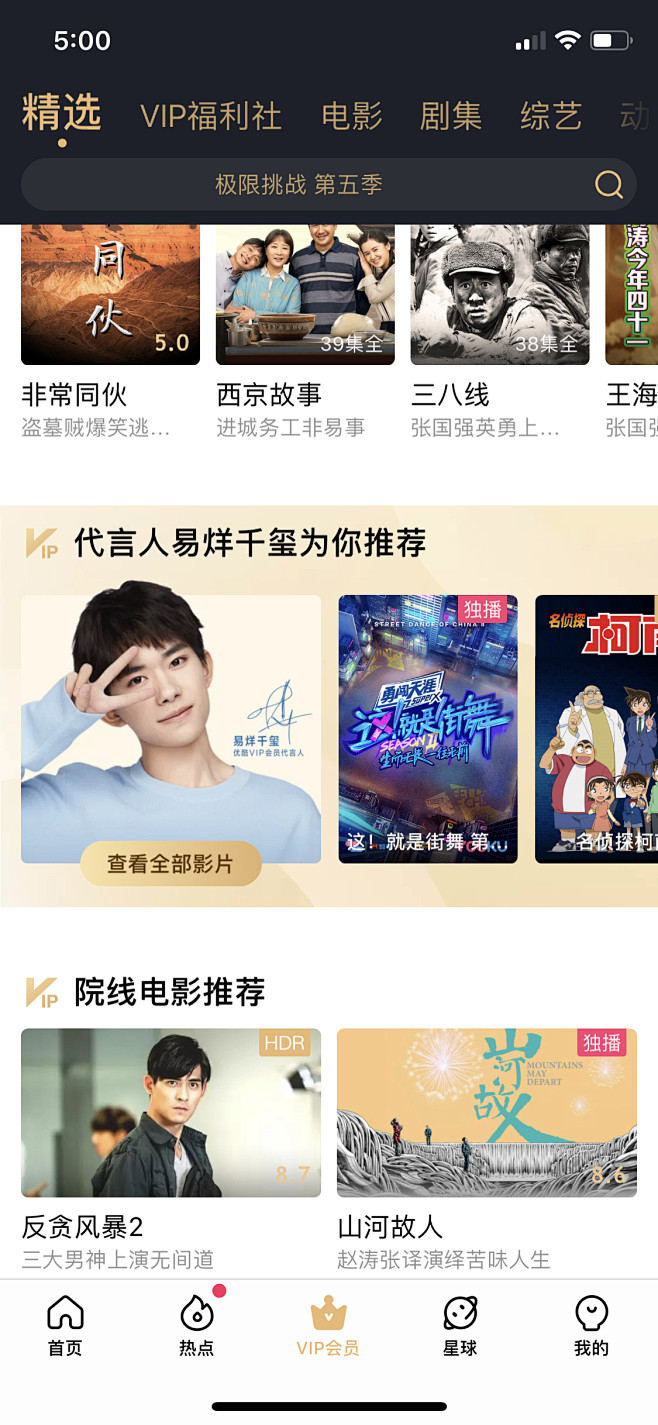Tap the 查看全部影片 button
This screenshot has height=1425, width=658.
170,864
